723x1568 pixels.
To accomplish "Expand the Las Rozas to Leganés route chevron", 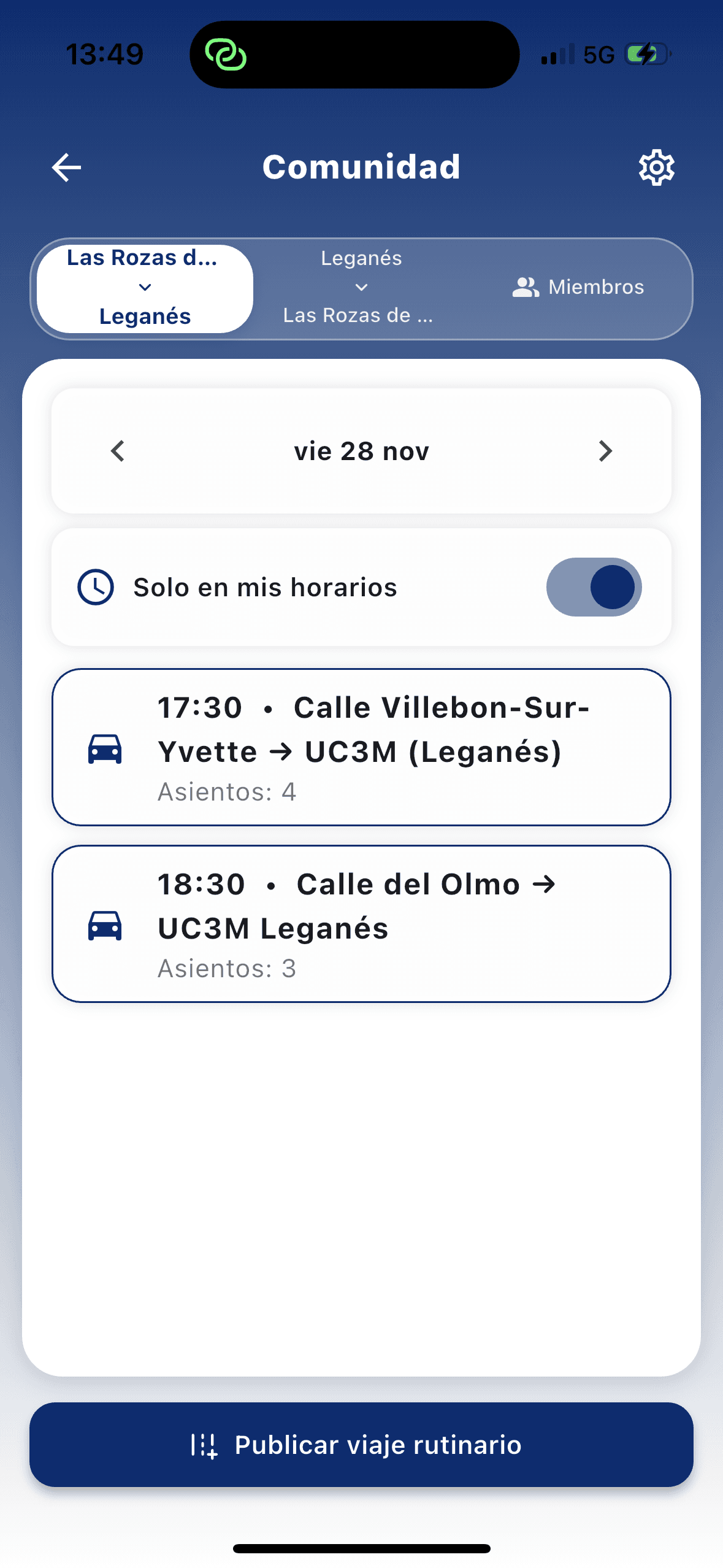I will click(x=145, y=286).
